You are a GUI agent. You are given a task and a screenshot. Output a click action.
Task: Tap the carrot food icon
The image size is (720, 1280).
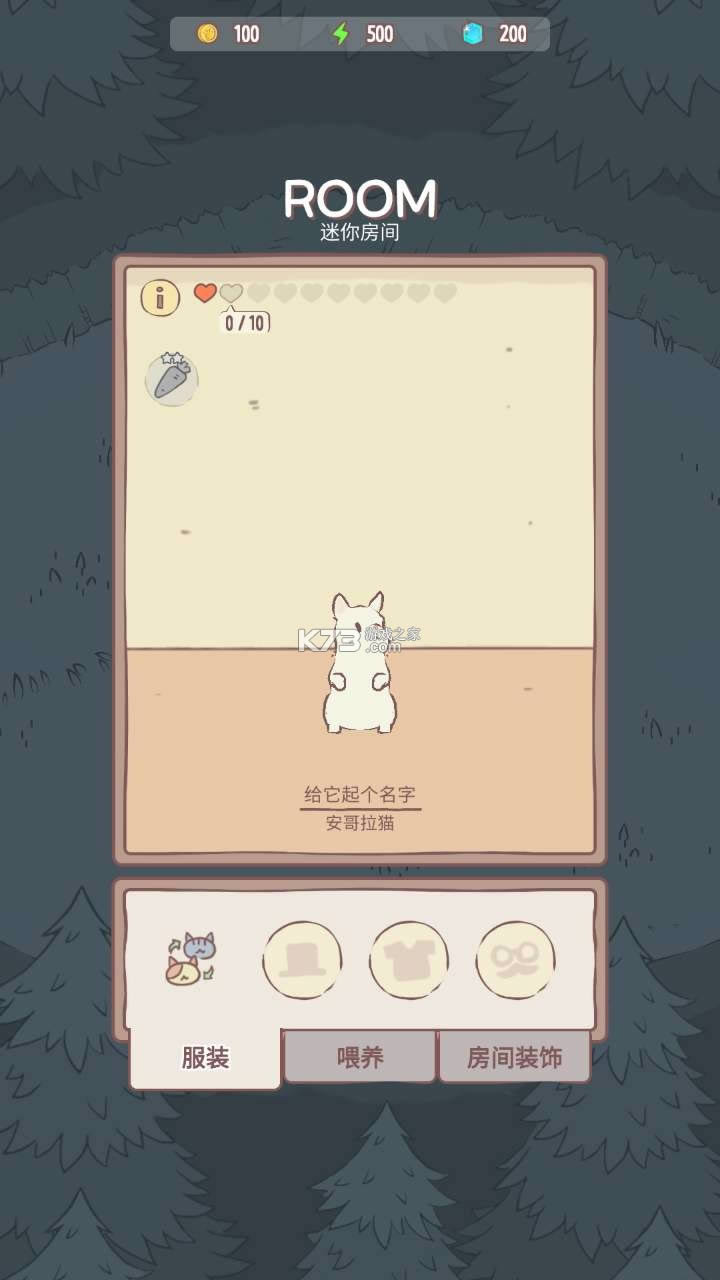point(172,380)
